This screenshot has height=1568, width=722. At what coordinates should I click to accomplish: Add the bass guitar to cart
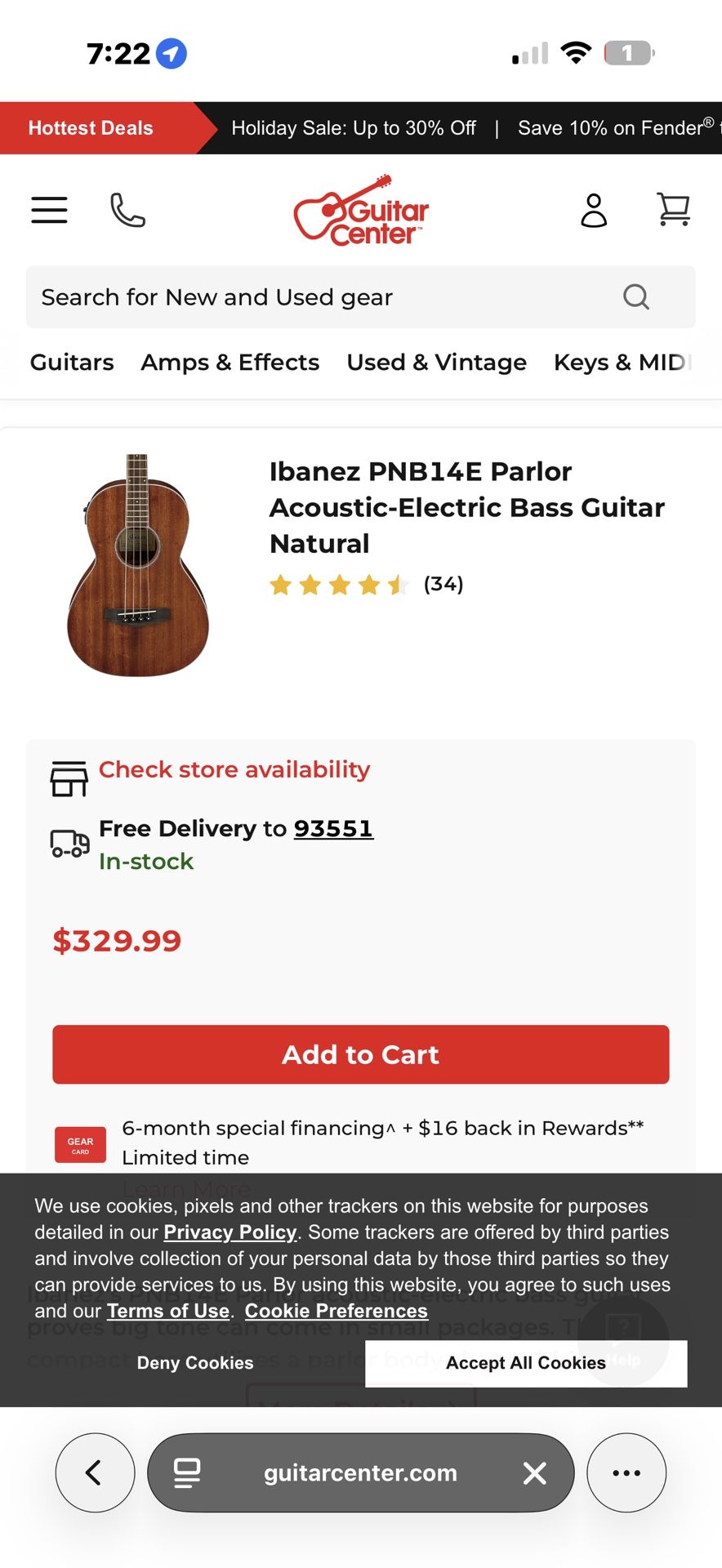pos(361,1054)
